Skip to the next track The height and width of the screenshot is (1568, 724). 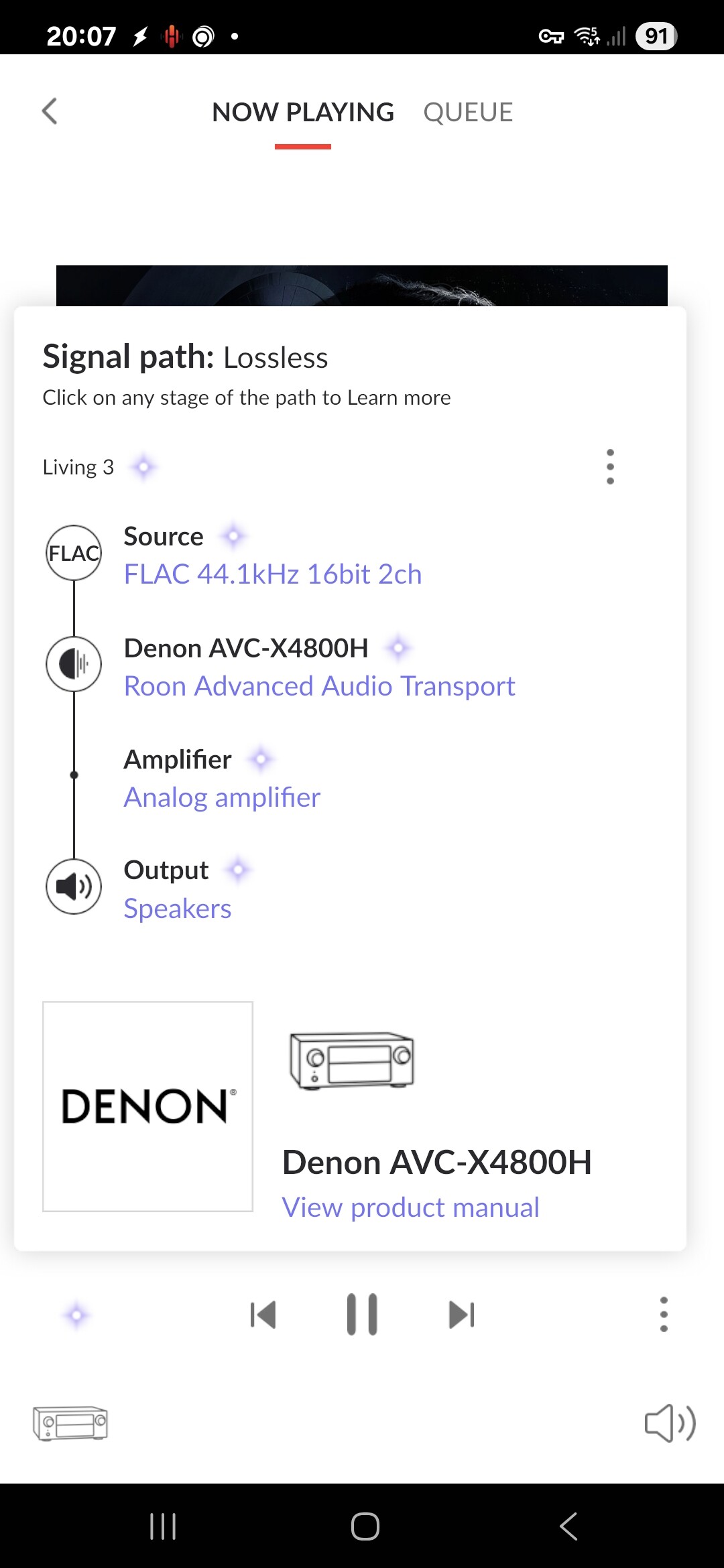coord(461,1315)
